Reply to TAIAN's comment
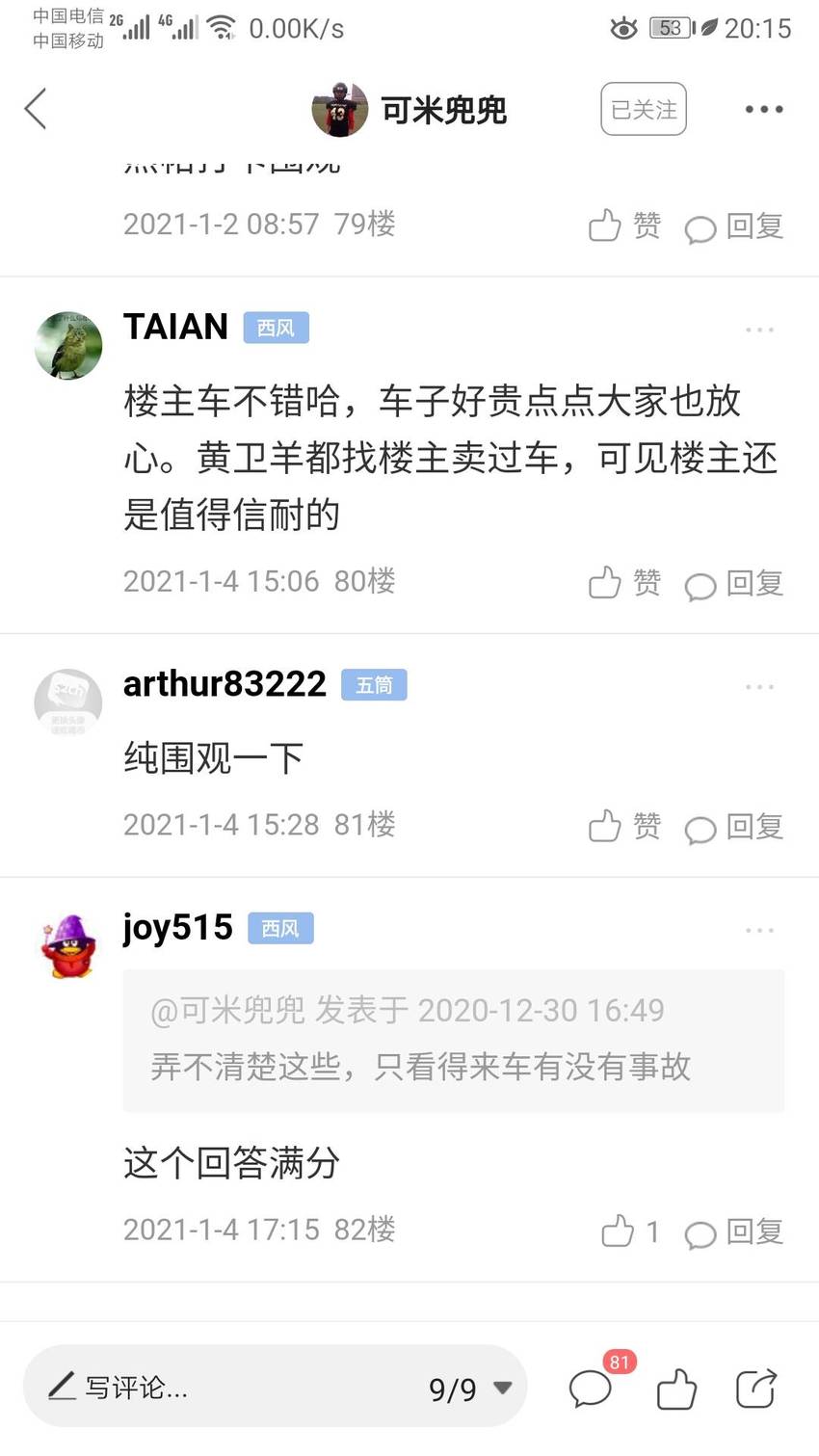Viewport: 819px width, 1456px height. tap(733, 583)
